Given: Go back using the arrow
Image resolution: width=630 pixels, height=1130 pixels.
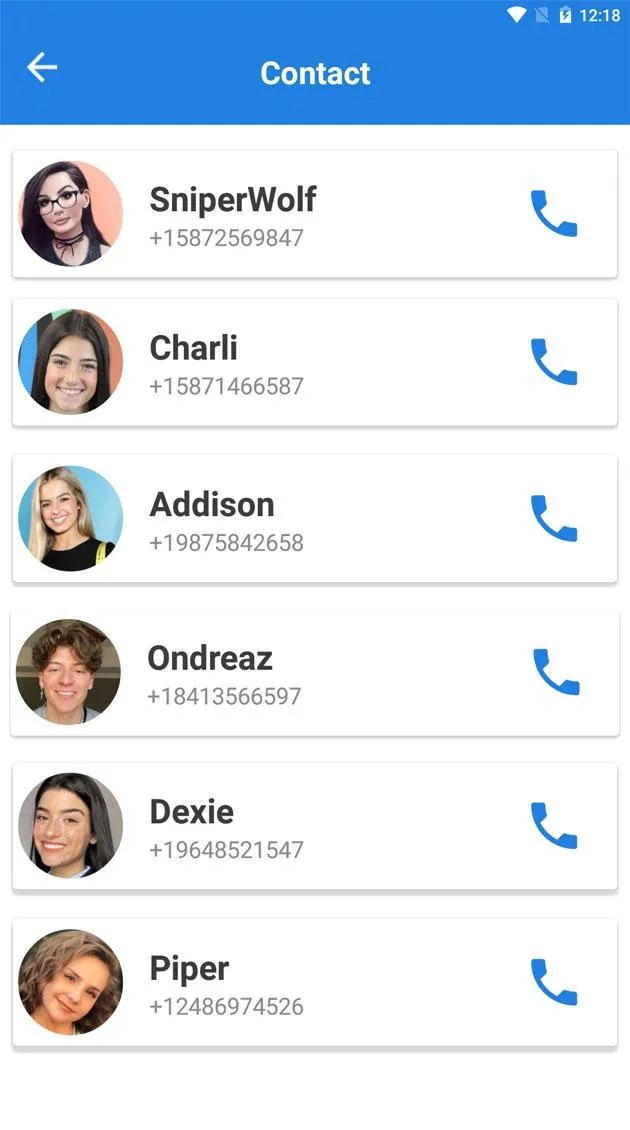Looking at the screenshot, I should (42, 68).
